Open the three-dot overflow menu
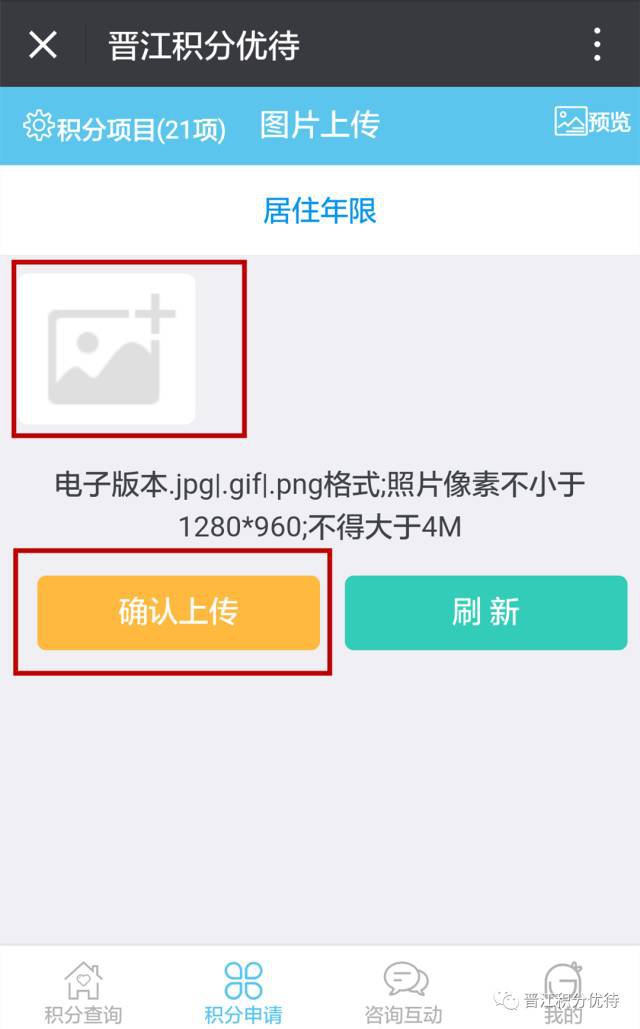The height and width of the screenshot is (1029, 640). 597,44
